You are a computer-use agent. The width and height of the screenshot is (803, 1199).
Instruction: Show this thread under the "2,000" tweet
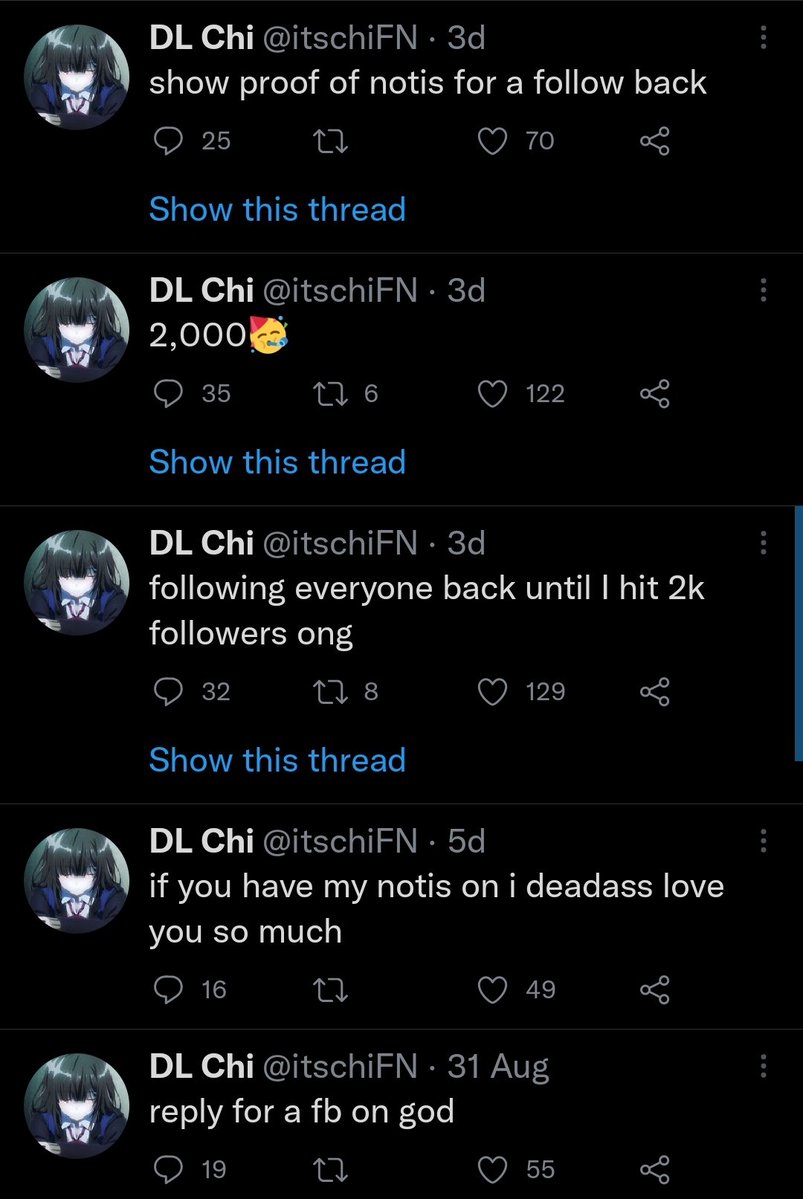click(x=277, y=462)
